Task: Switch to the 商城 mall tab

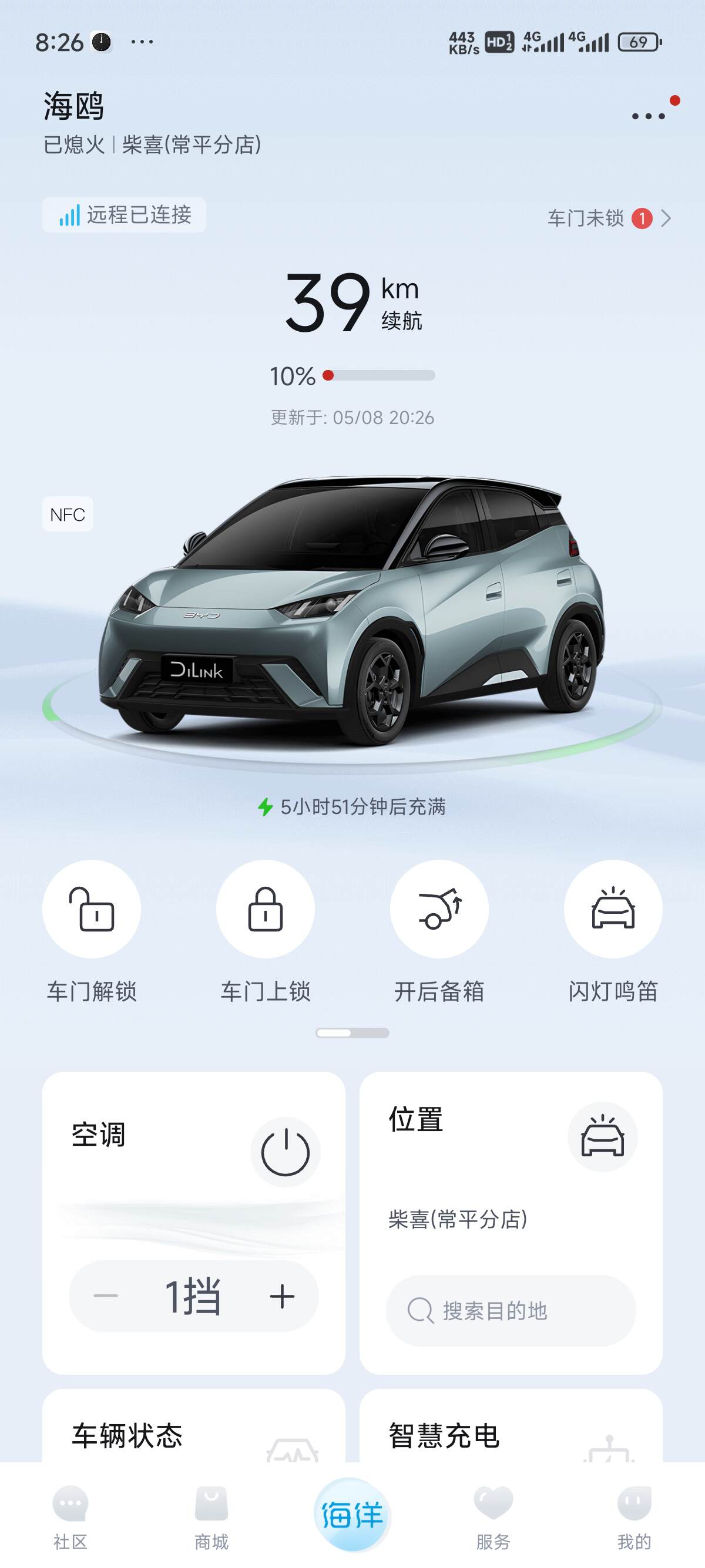Action: [x=211, y=1517]
